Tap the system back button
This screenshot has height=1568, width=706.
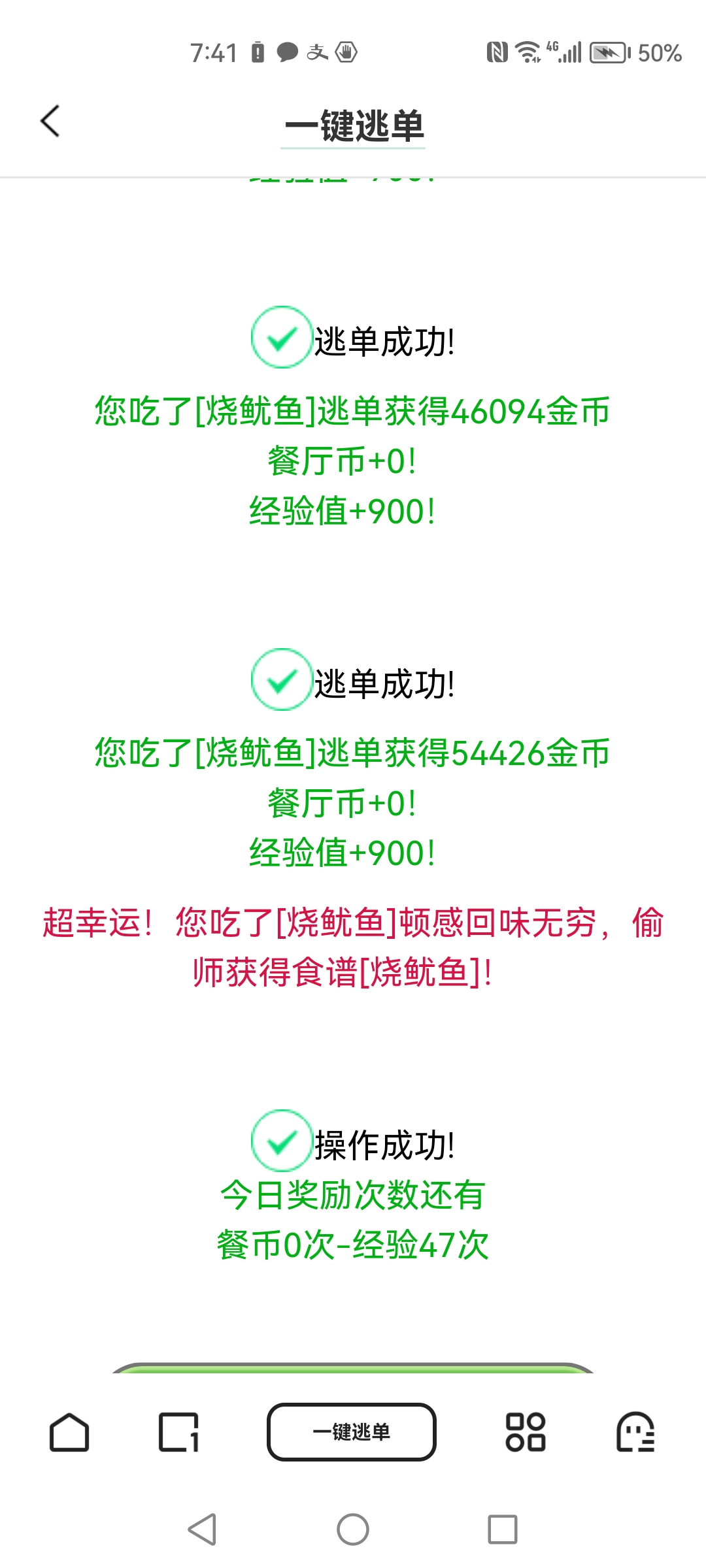point(202,1529)
